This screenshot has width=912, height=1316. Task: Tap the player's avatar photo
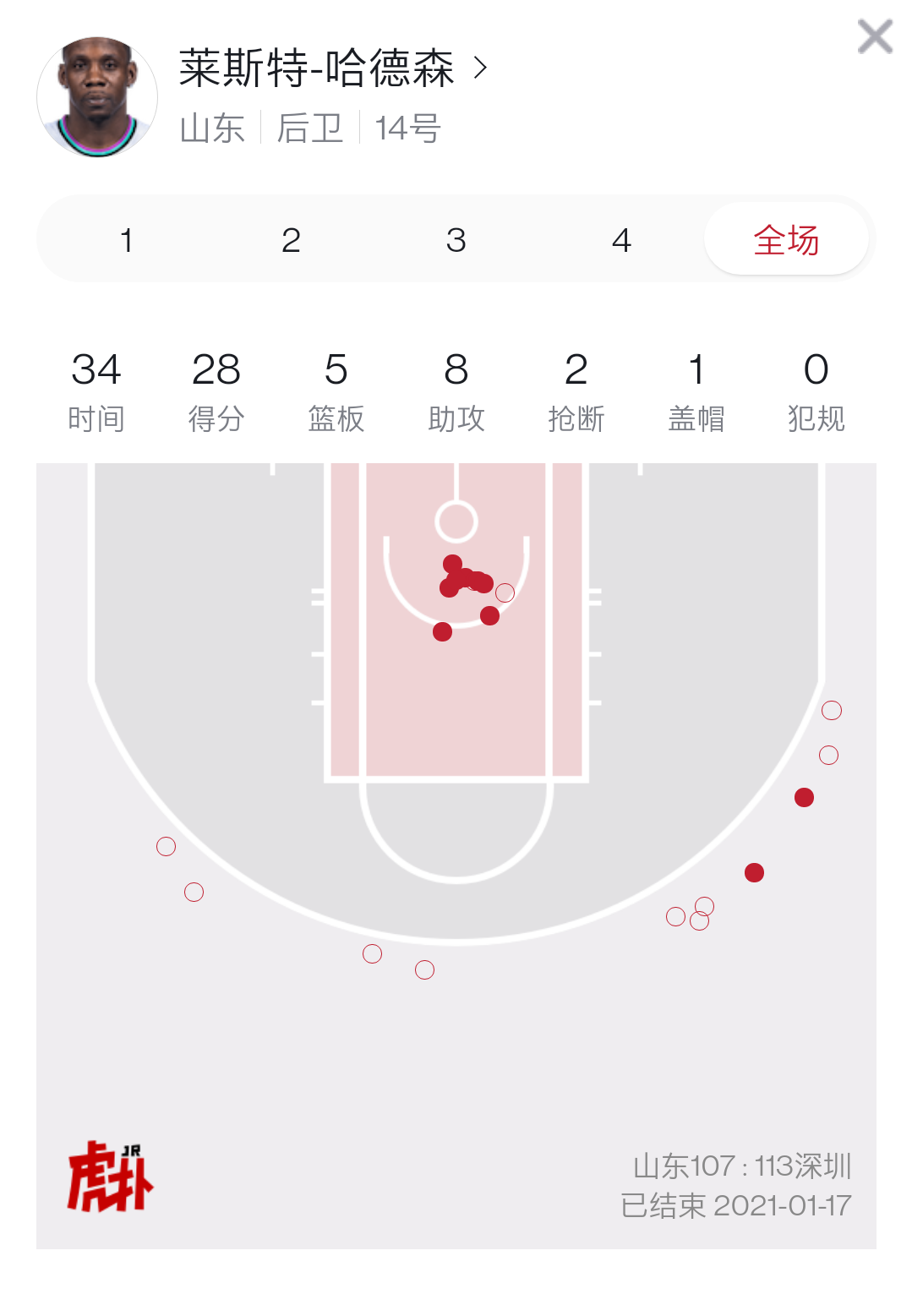click(97, 97)
